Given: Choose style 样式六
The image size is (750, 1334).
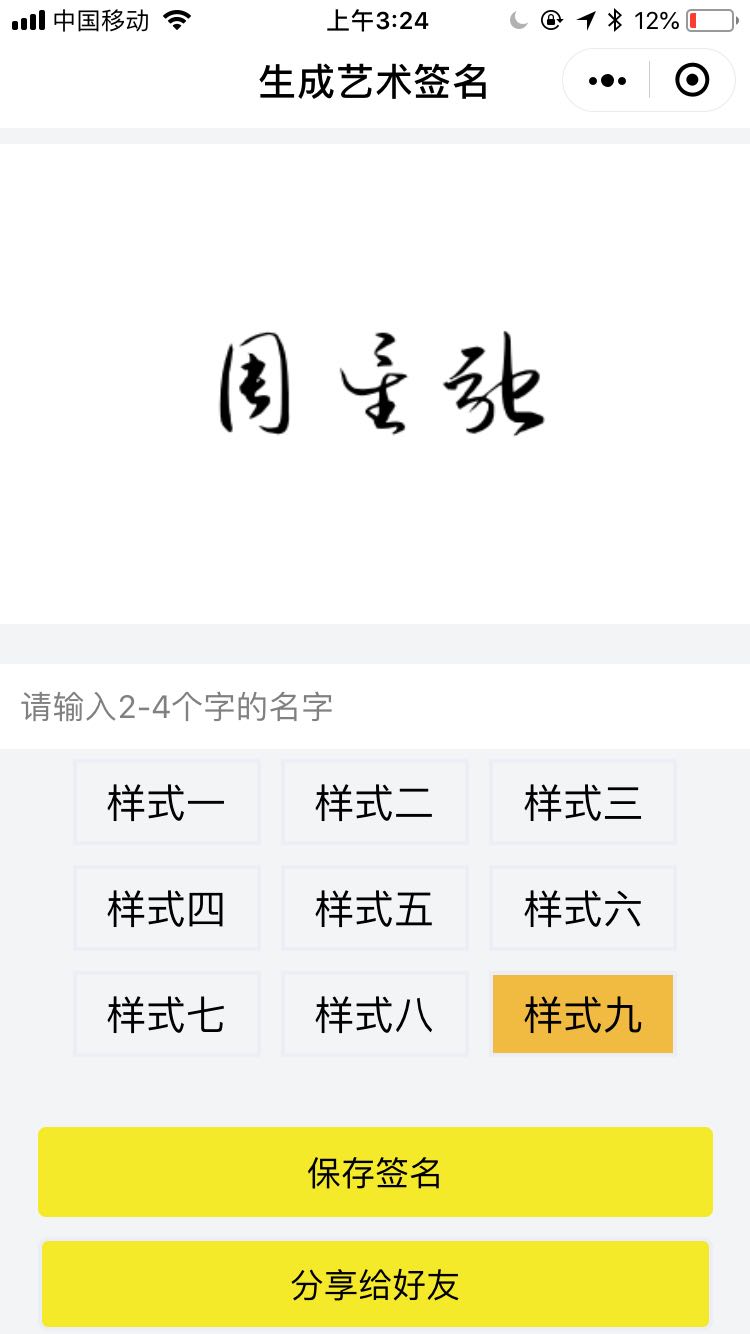Looking at the screenshot, I should [583, 909].
